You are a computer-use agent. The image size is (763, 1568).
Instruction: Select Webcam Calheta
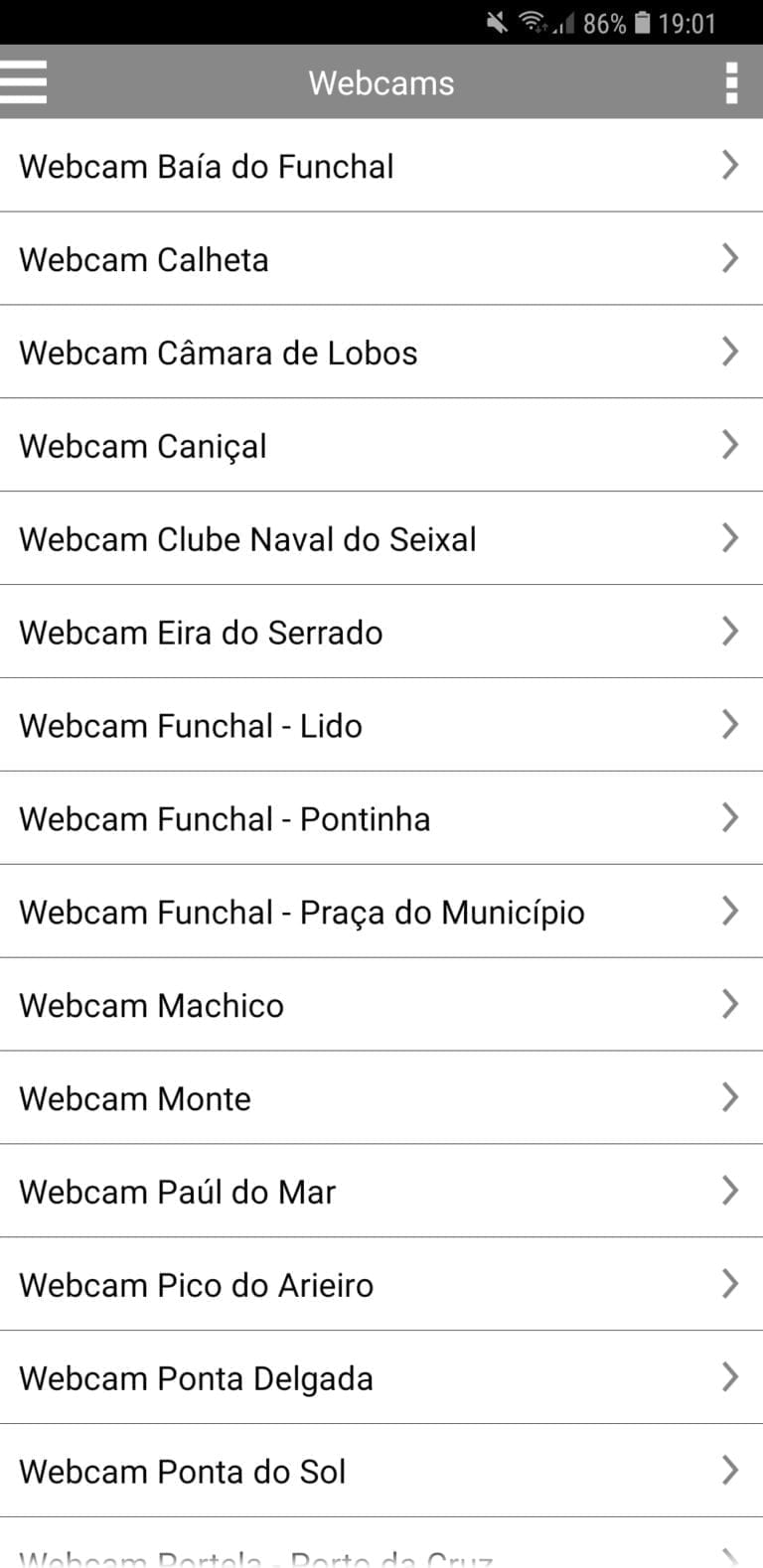click(x=381, y=258)
